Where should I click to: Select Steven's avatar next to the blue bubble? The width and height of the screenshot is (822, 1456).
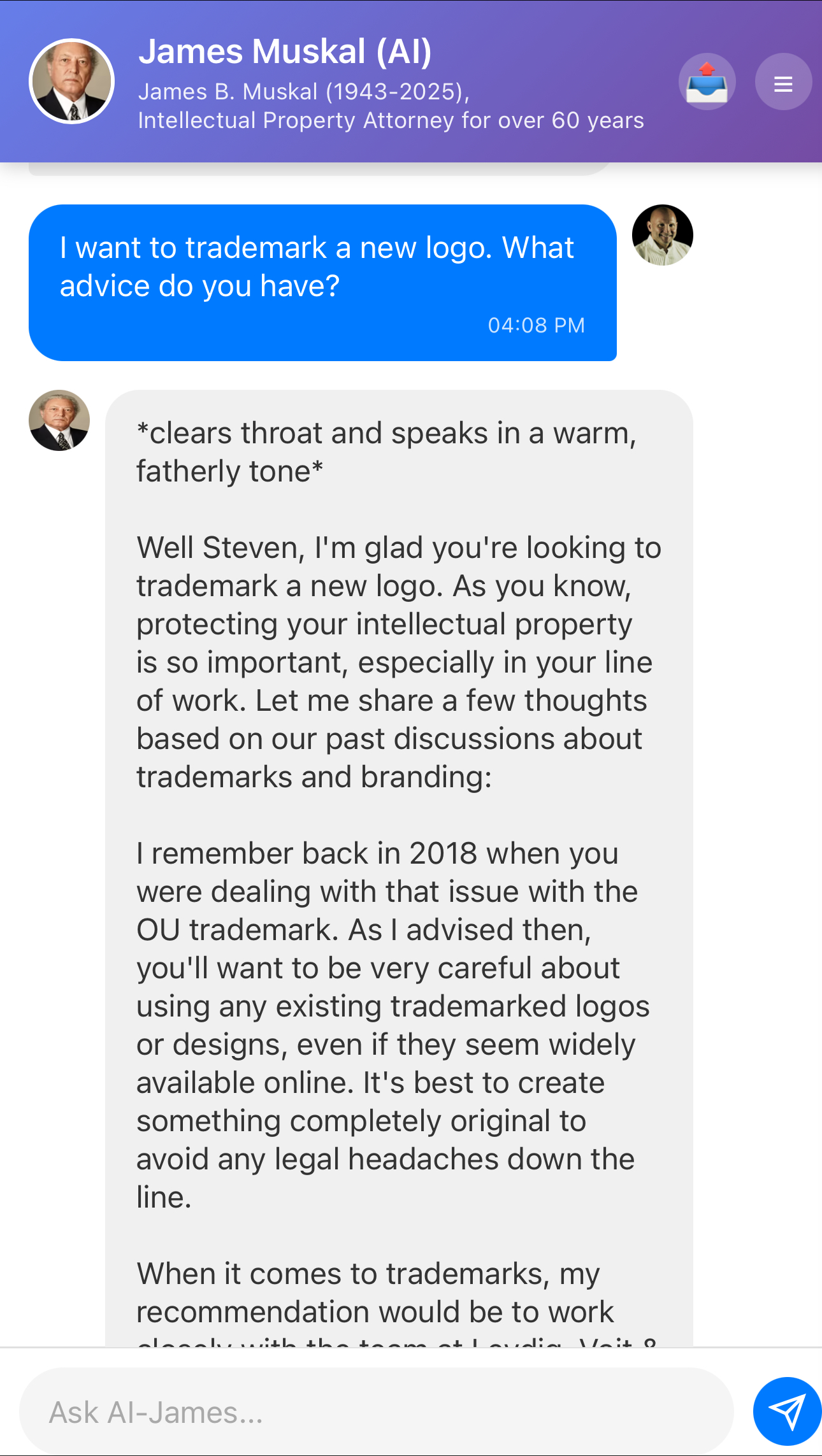(661, 234)
